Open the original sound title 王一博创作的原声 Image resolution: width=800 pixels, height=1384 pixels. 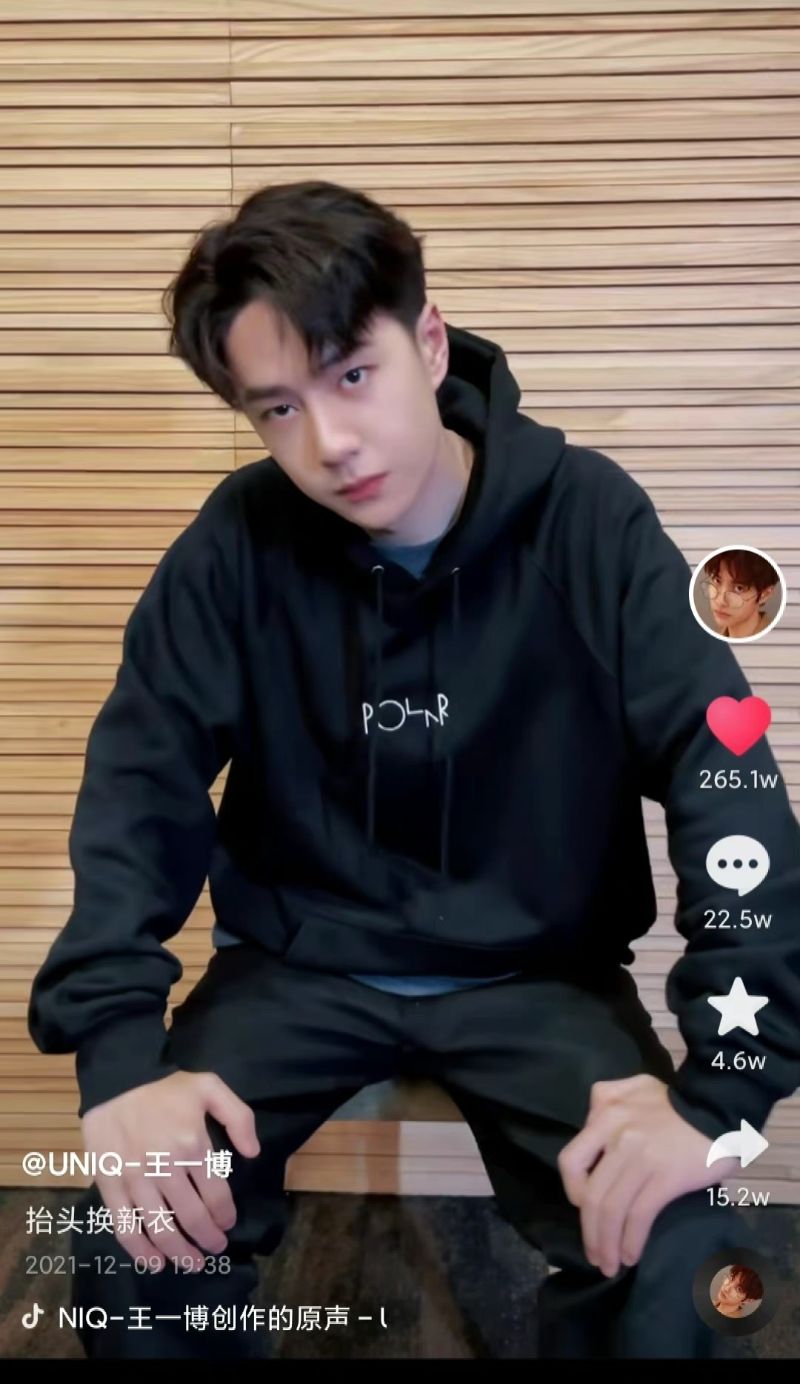[x=220, y=1317]
